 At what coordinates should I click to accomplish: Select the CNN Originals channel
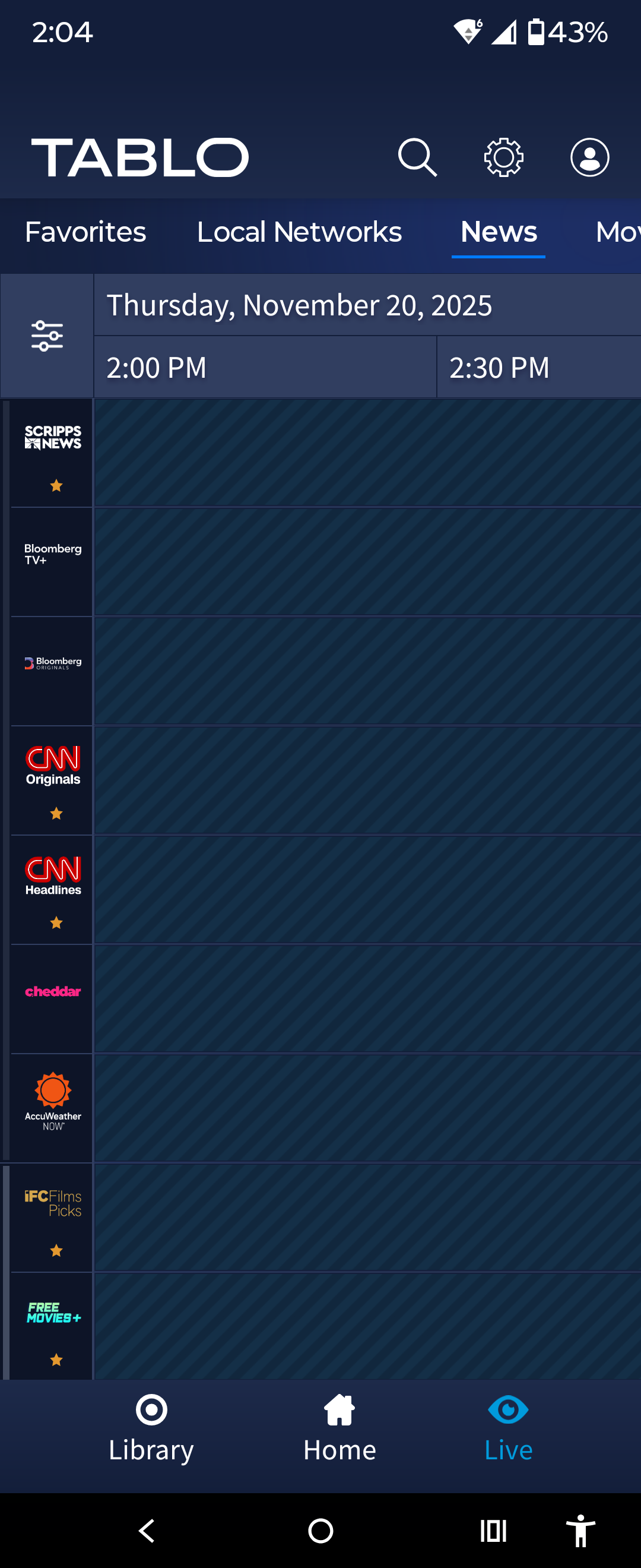point(52,779)
